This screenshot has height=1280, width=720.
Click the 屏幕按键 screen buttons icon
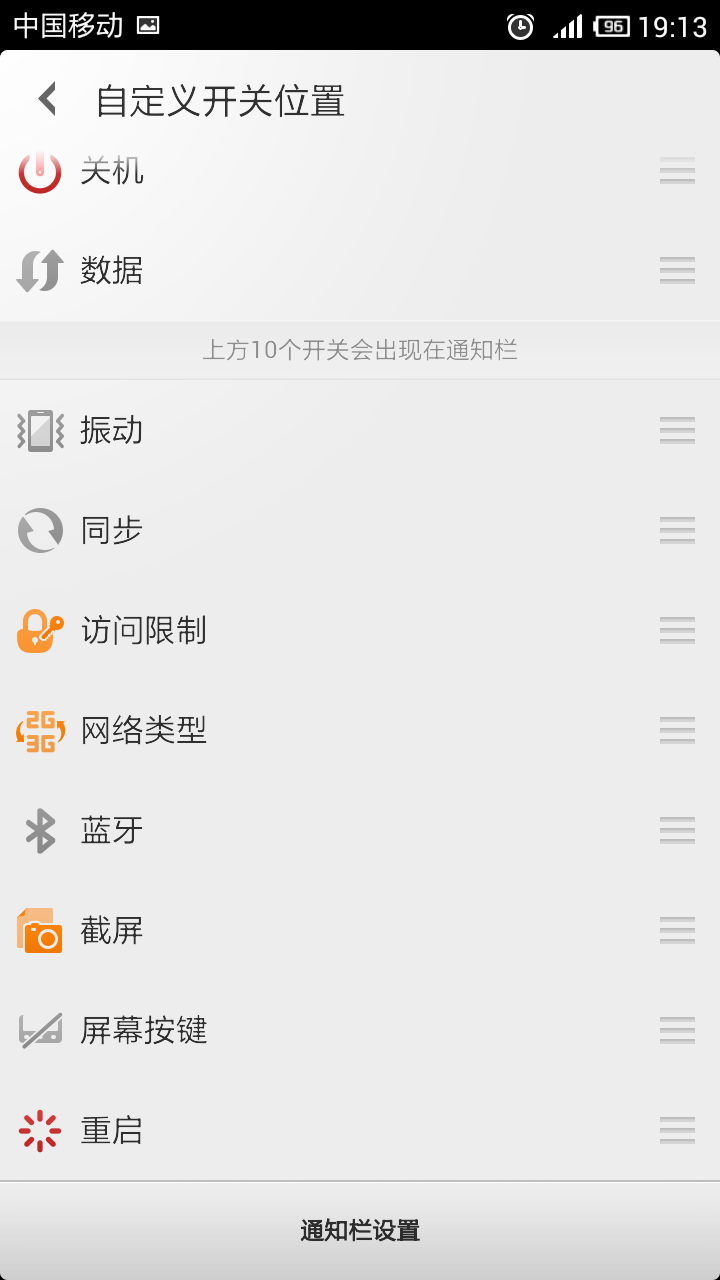(39, 1030)
